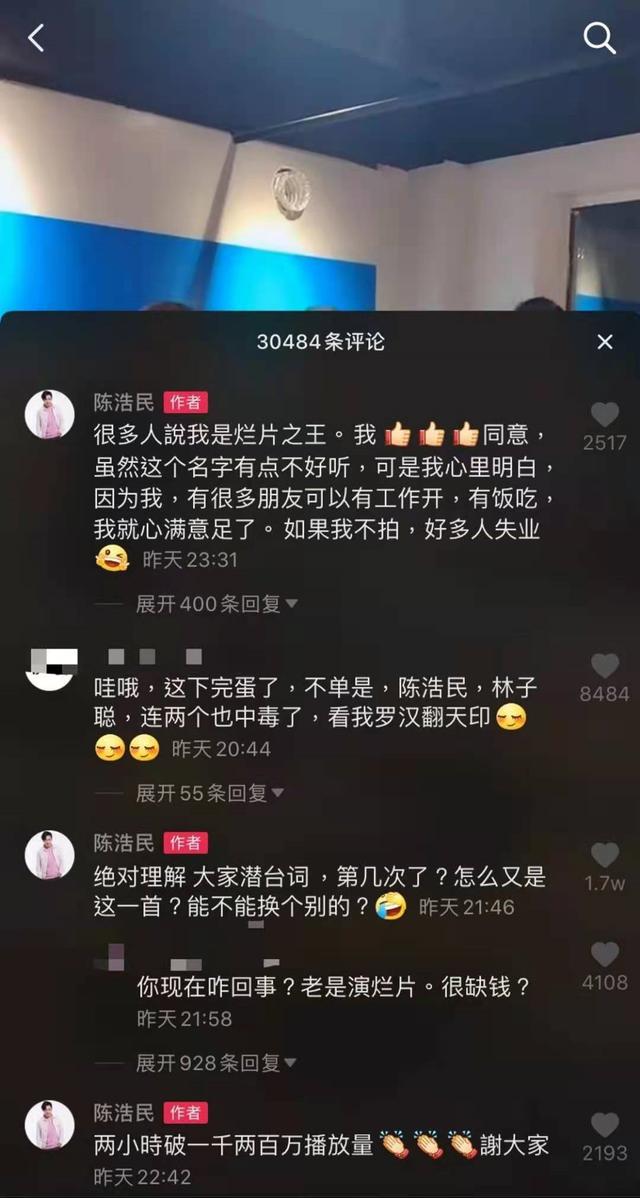The image size is (640, 1198).
Task: Like the comment with 2517 likes
Action: (604, 415)
